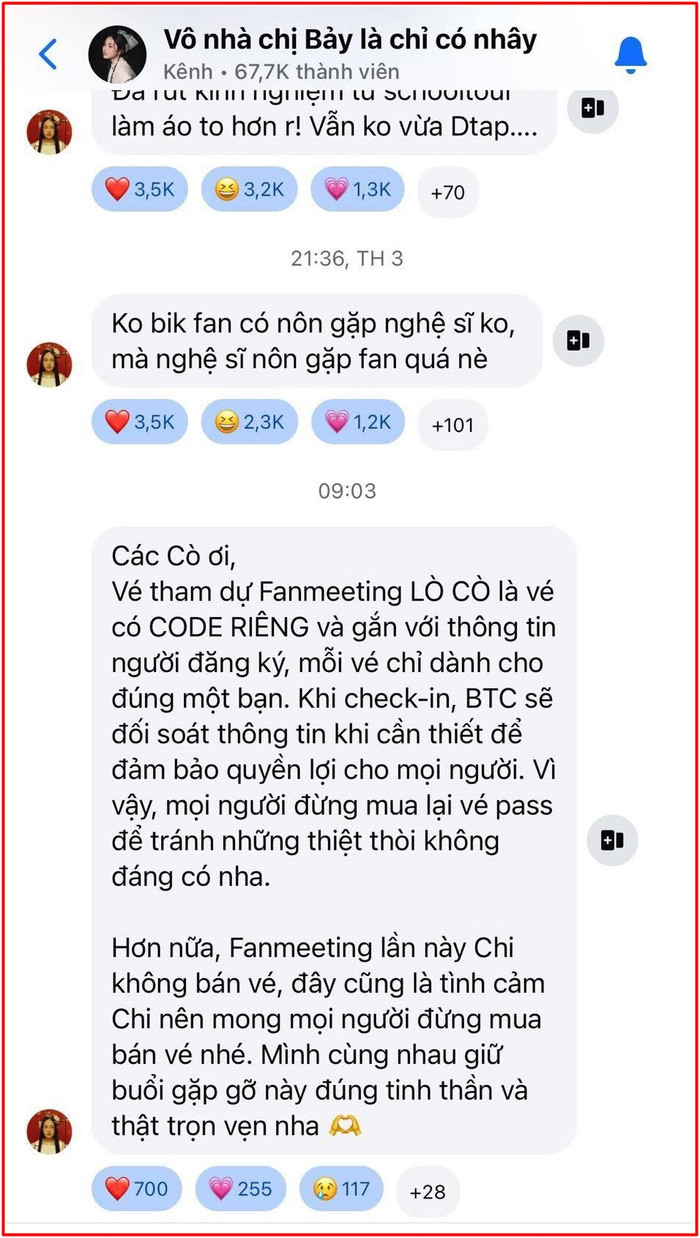Tap the crying reaction with 117
The image size is (700, 1238).
(x=342, y=1189)
